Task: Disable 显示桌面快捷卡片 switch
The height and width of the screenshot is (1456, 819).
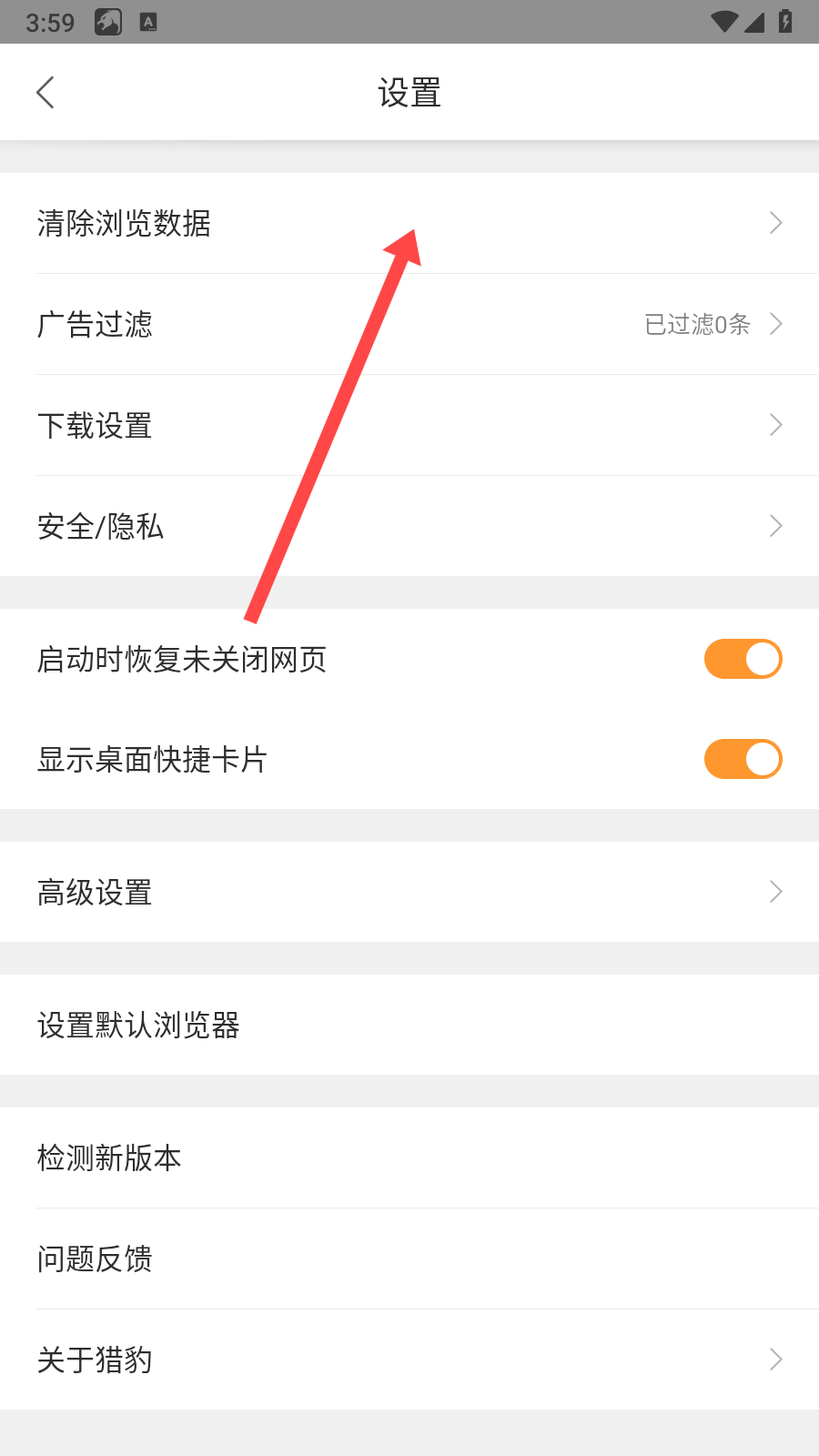Action: pos(743,759)
